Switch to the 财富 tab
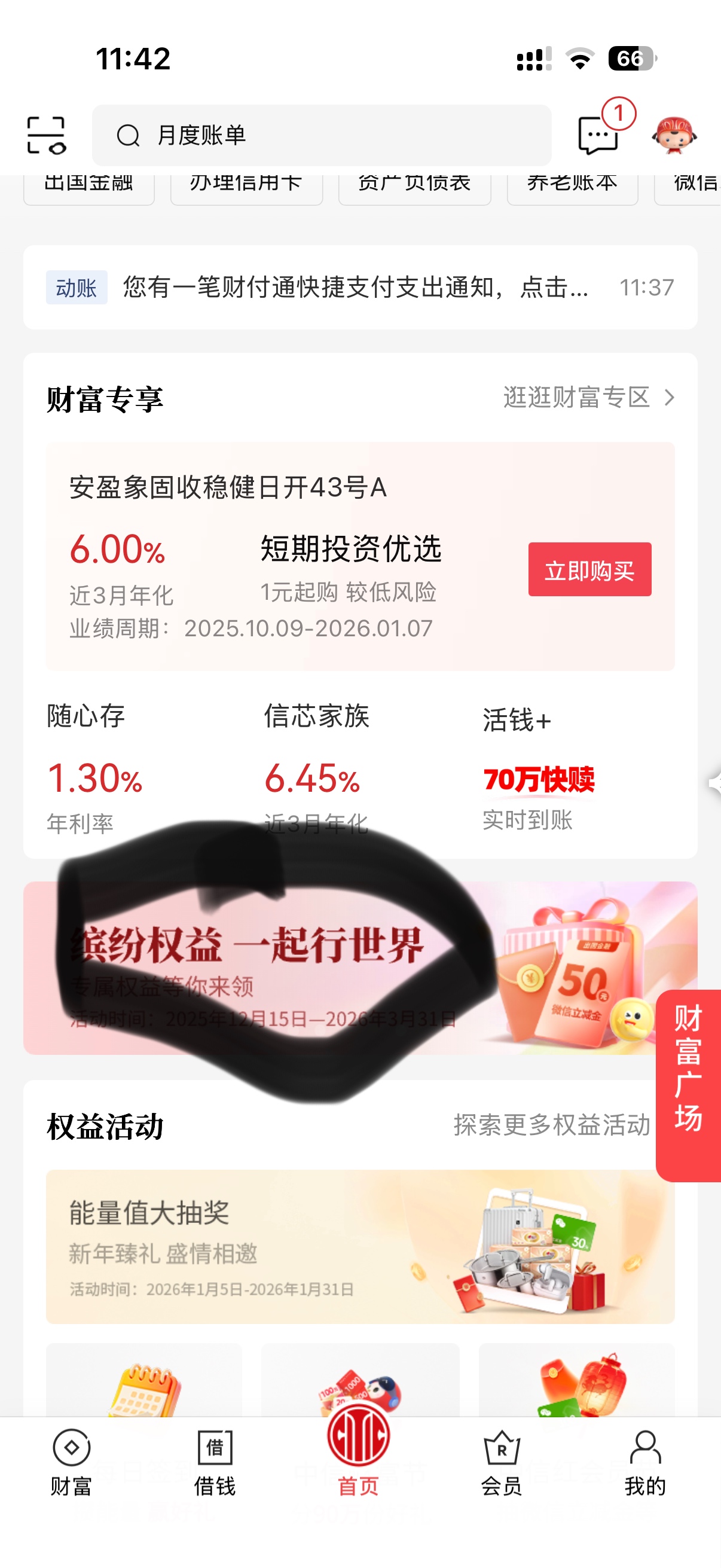 [x=71, y=1462]
